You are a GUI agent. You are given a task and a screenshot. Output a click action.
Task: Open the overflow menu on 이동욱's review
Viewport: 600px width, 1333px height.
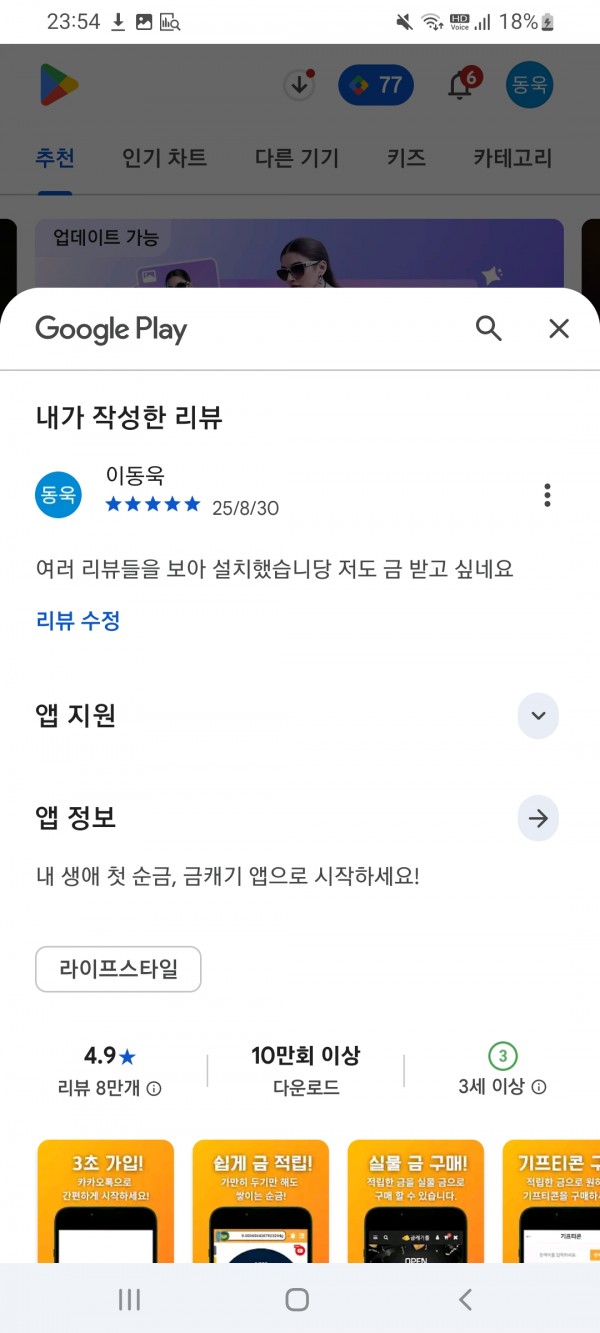point(546,495)
